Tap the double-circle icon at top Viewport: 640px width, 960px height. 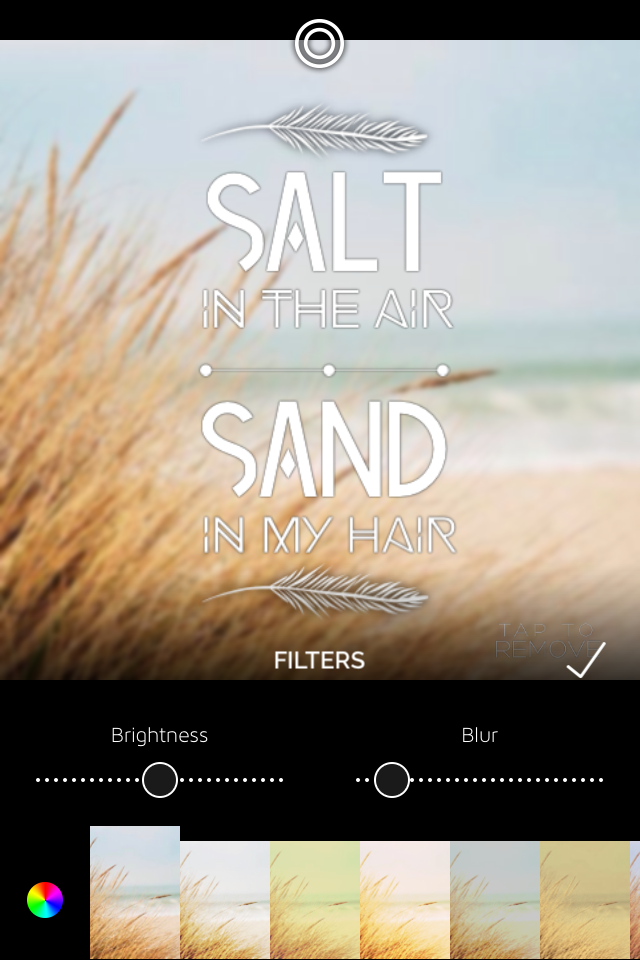pos(319,44)
